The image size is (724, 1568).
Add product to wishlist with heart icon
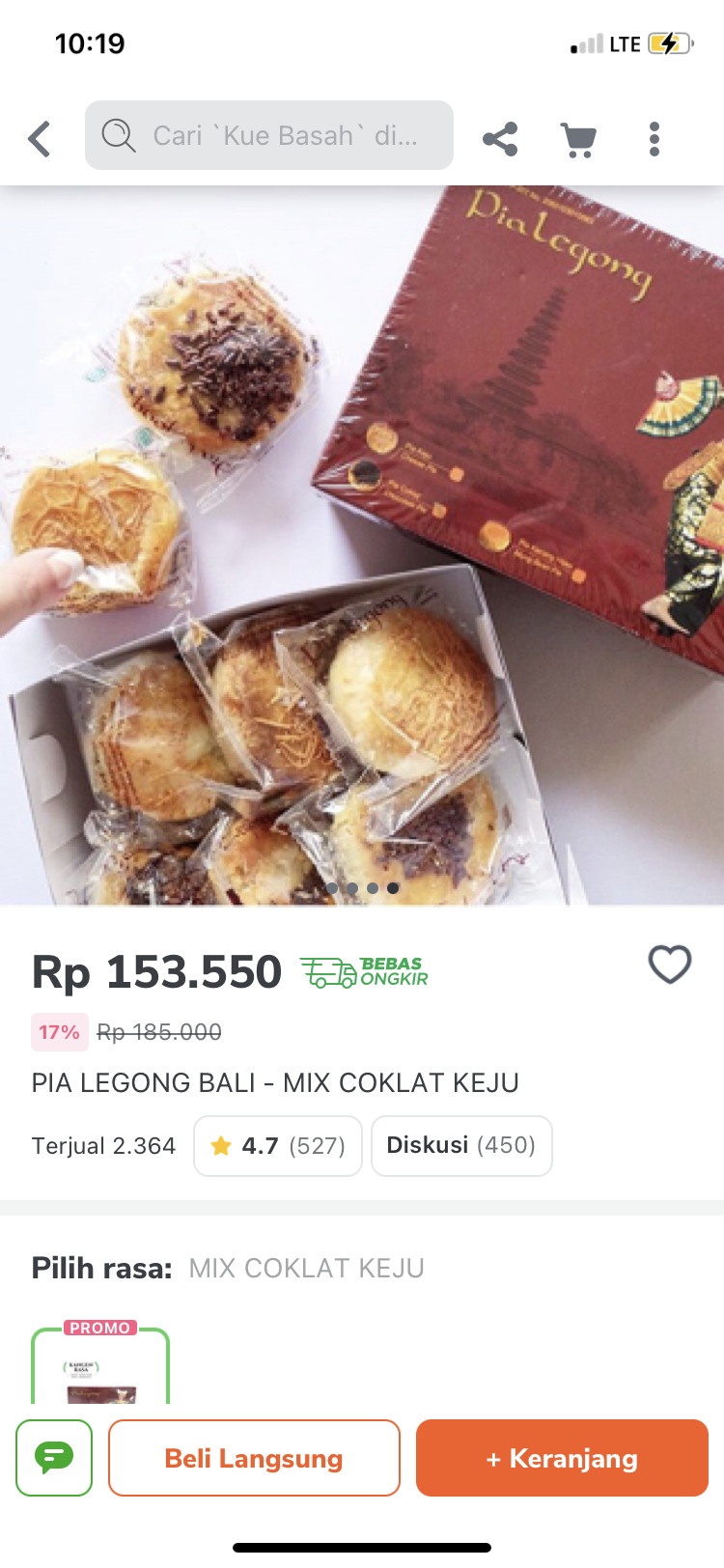pyautogui.click(x=669, y=964)
